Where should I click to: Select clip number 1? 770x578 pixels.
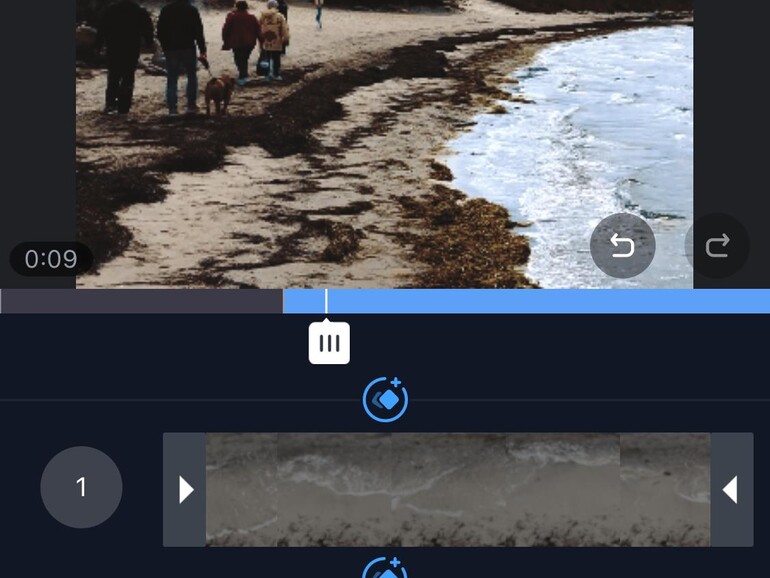pos(81,487)
